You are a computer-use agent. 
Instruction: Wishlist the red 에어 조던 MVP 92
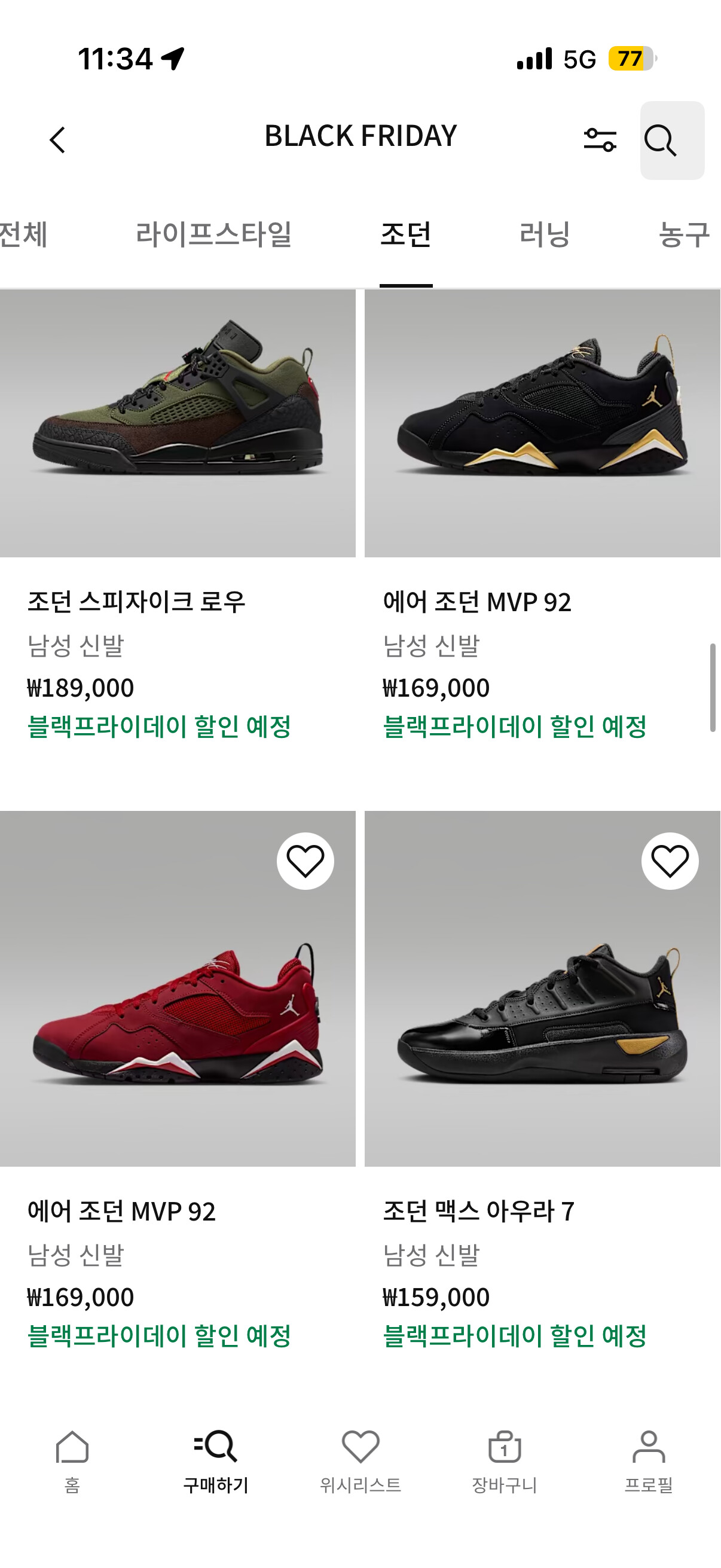[305, 861]
